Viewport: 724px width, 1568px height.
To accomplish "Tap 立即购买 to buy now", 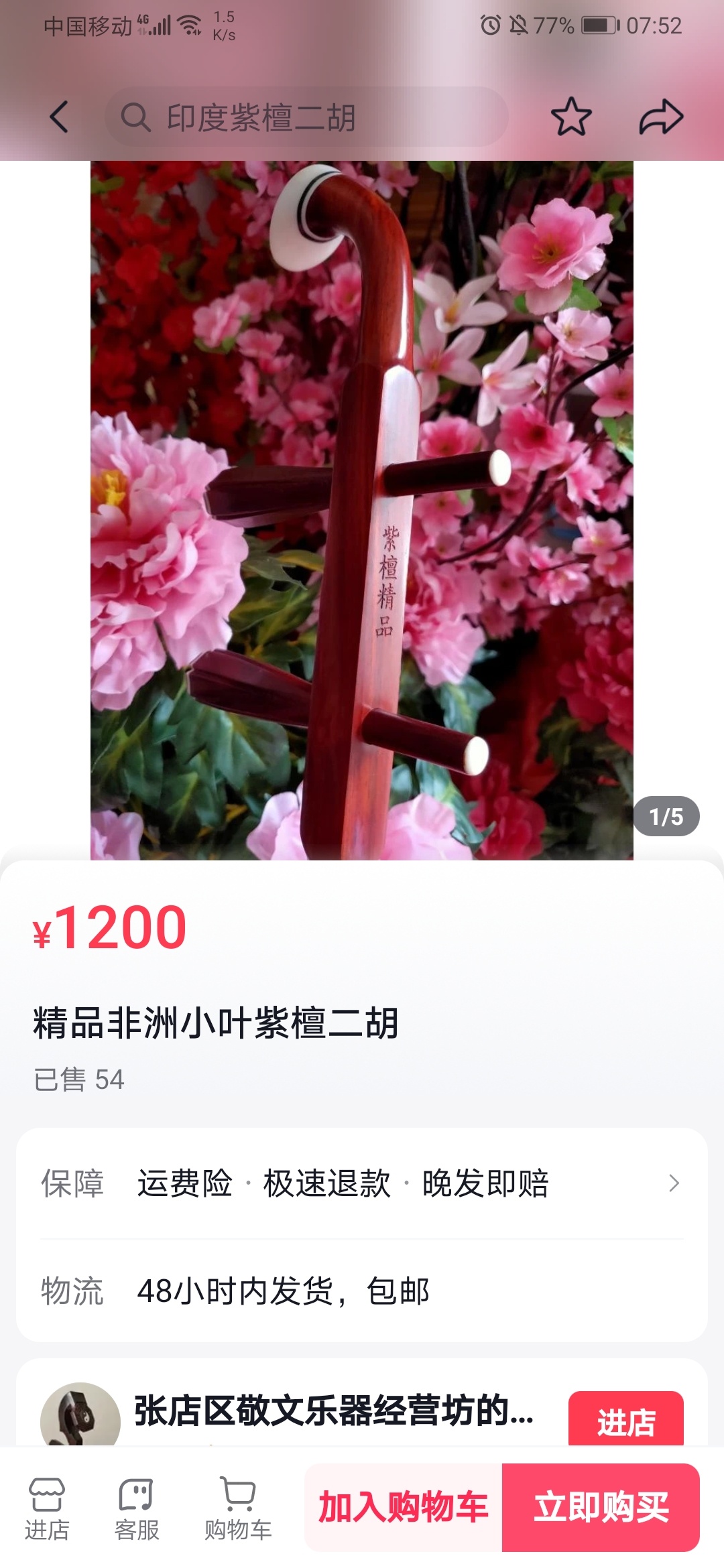I will click(x=601, y=1508).
